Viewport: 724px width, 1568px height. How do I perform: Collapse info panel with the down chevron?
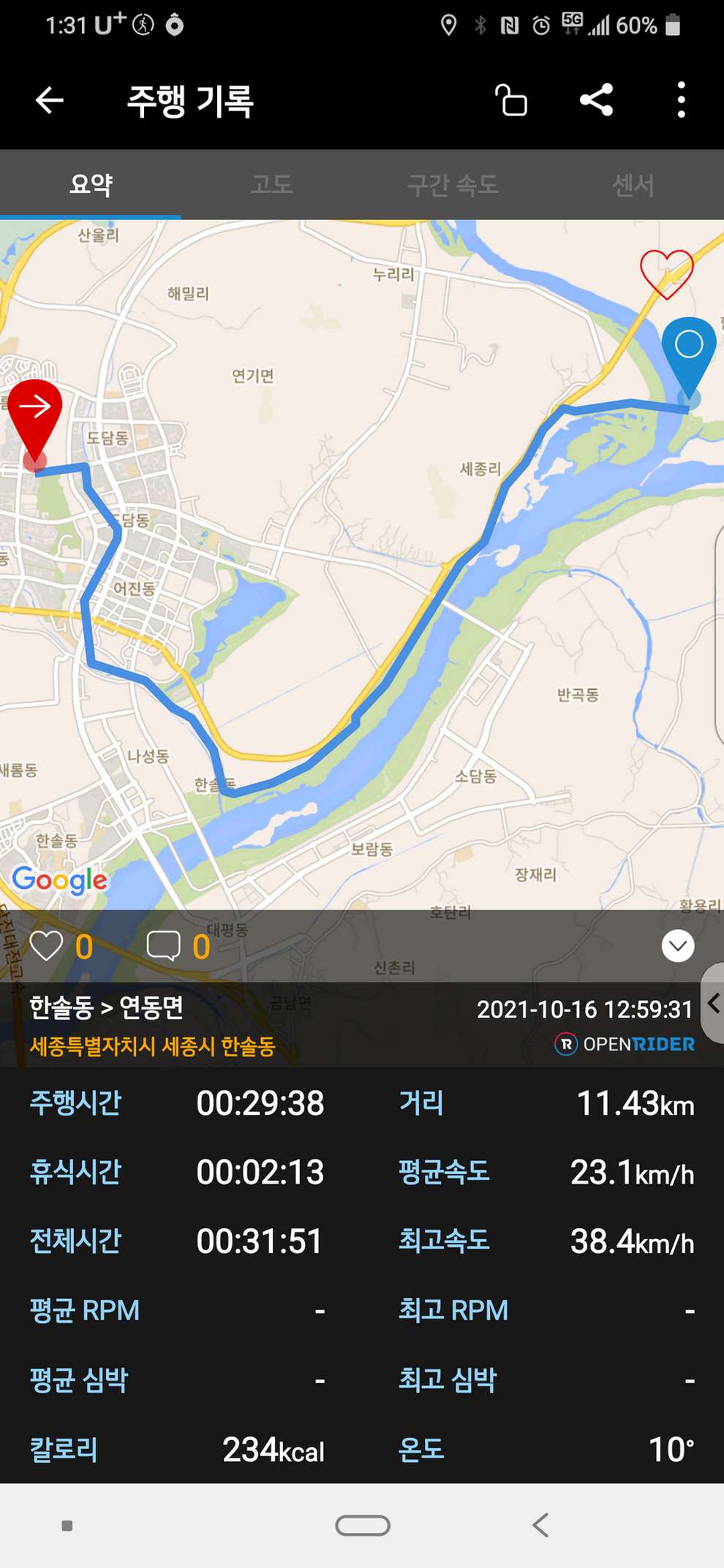pyautogui.click(x=678, y=946)
